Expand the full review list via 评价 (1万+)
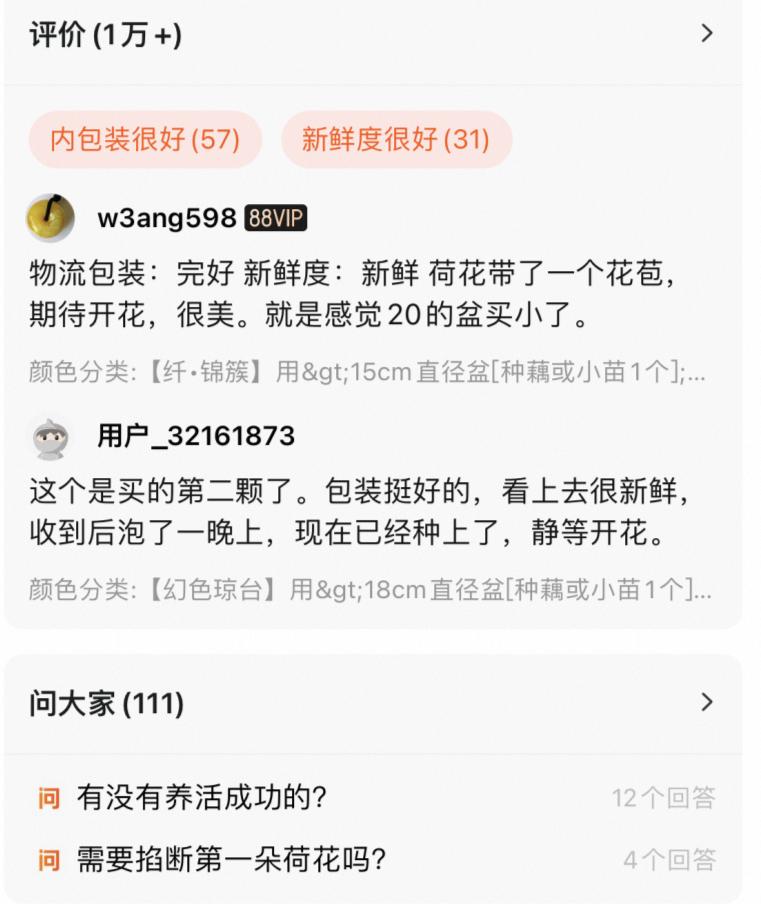The image size is (761, 904). click(95, 33)
